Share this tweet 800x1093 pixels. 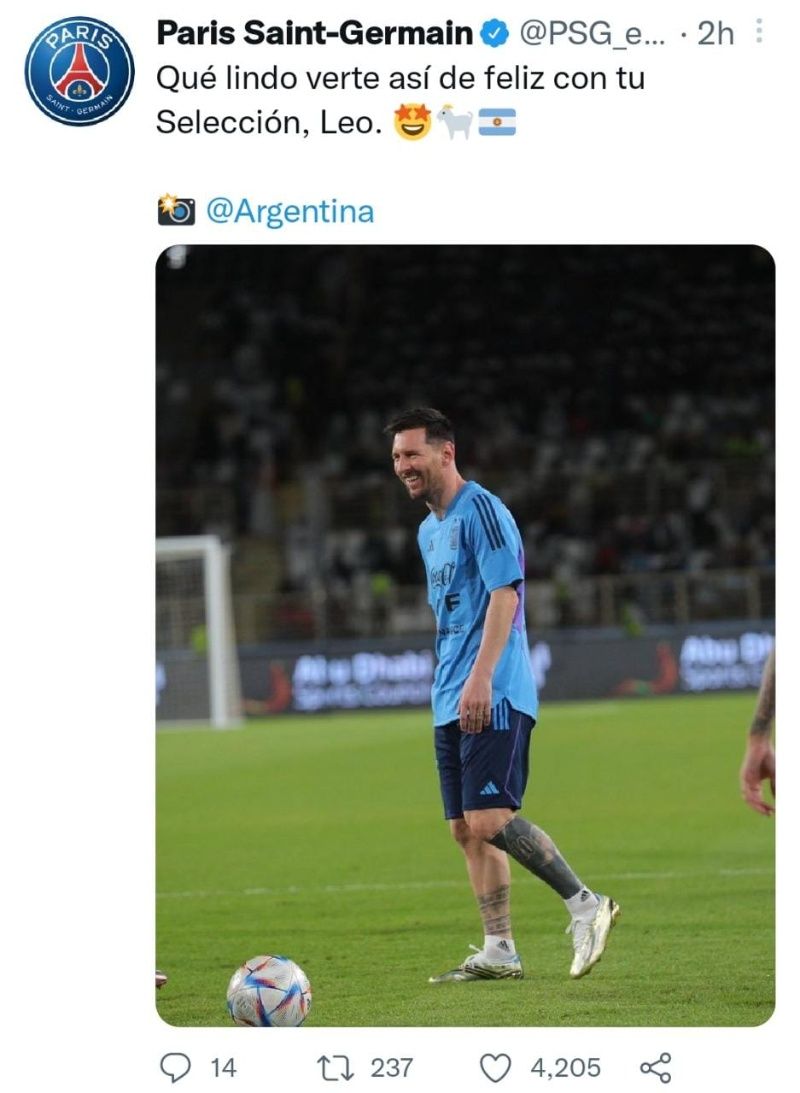655,1067
